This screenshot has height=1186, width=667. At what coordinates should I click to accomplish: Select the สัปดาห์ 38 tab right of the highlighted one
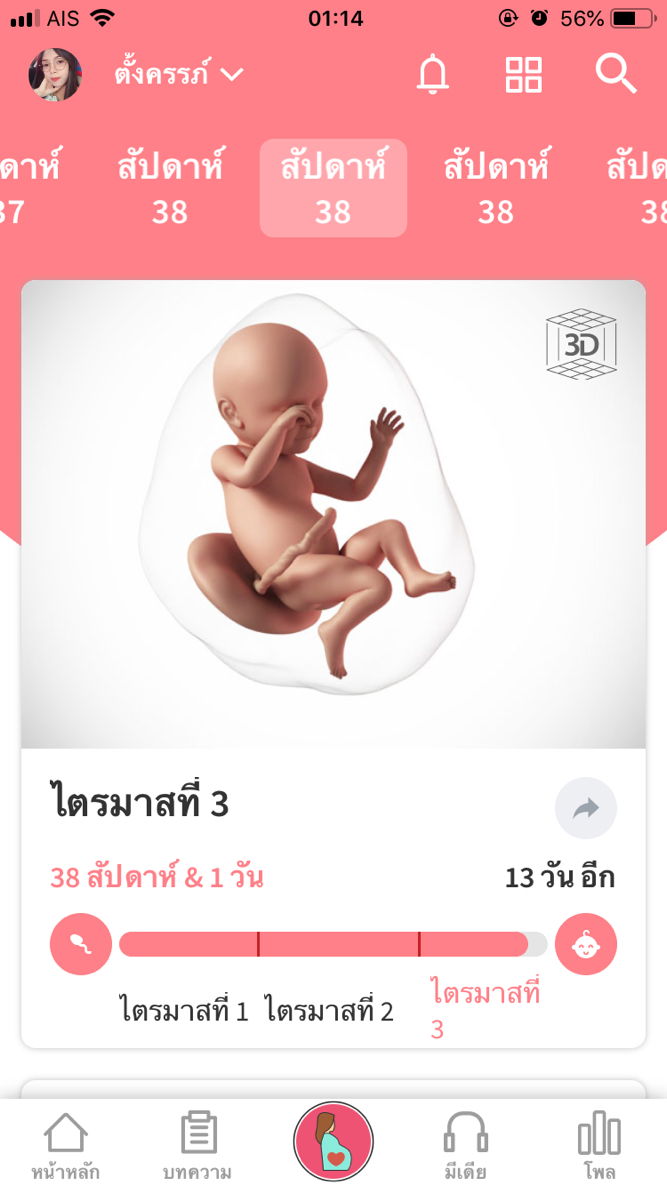[x=496, y=188]
